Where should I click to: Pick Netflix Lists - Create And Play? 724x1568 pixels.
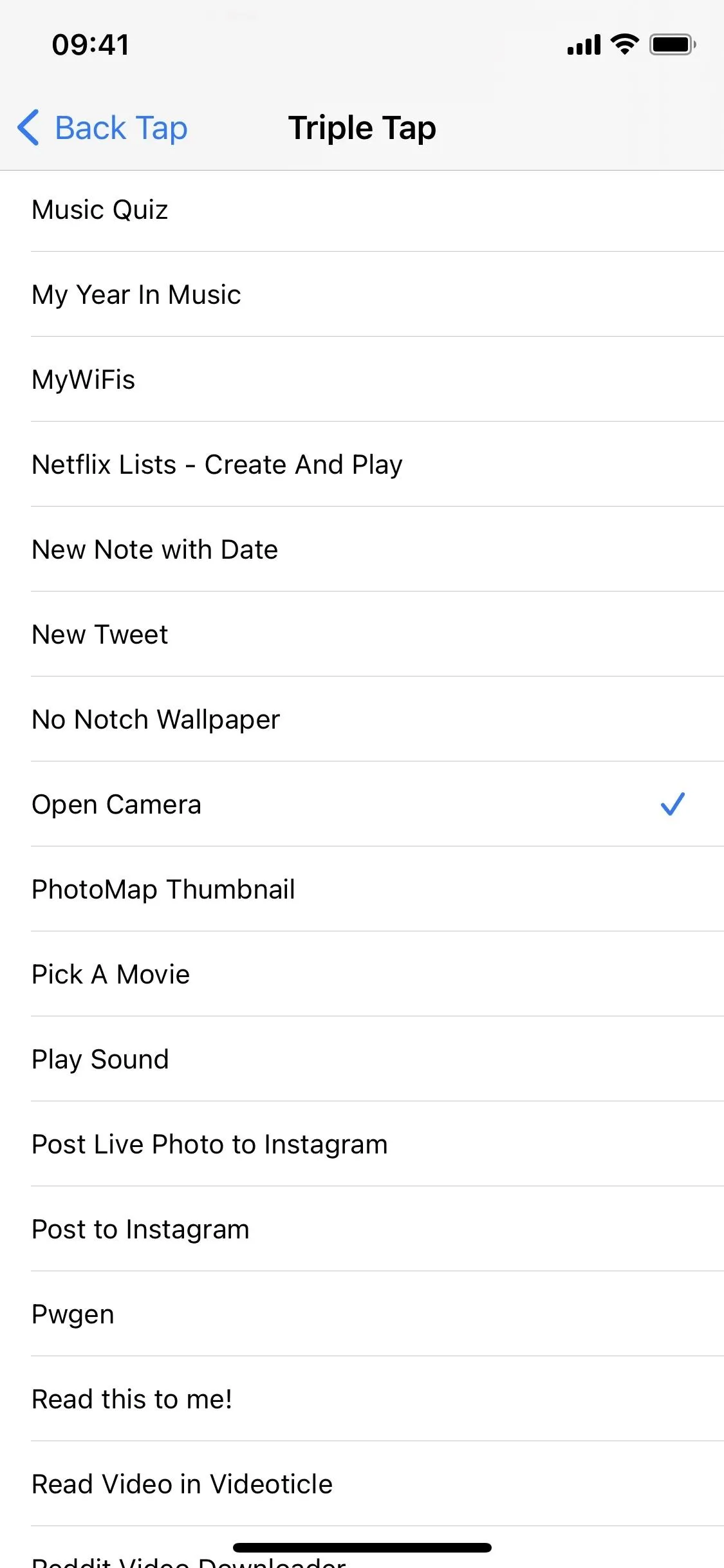362,464
